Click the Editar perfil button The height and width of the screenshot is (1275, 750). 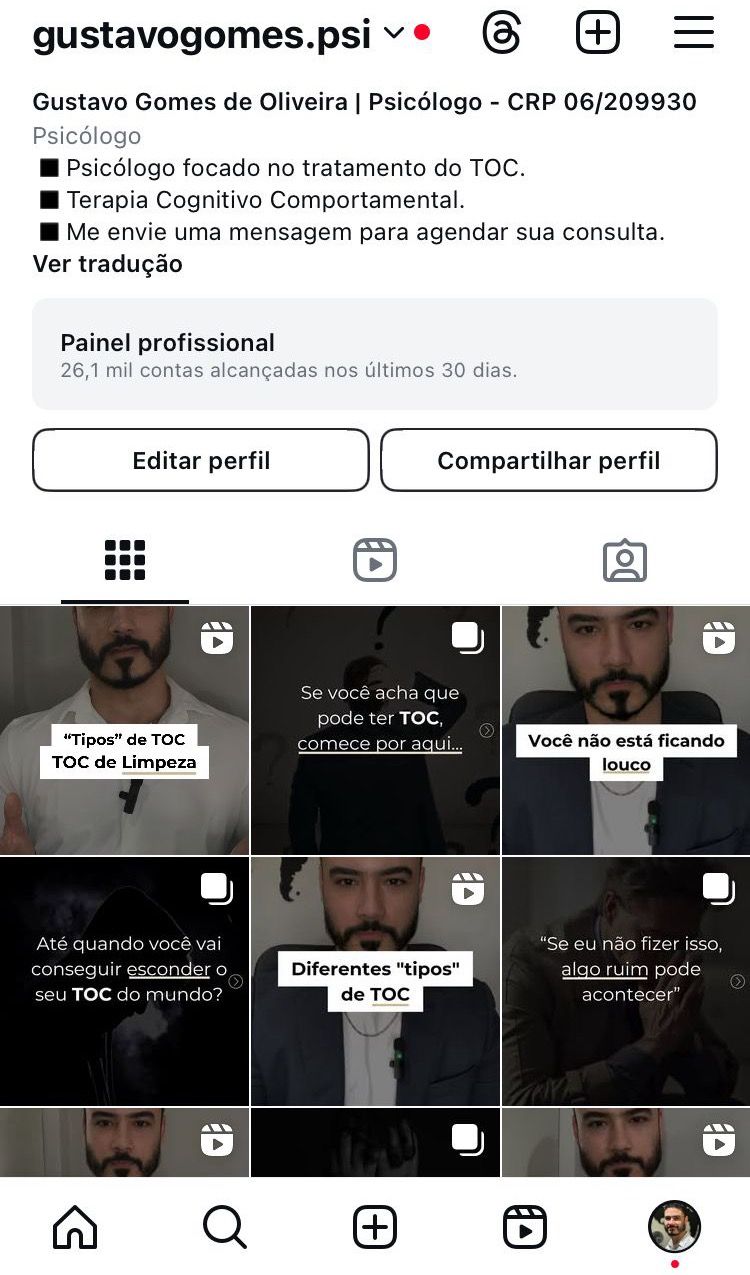pyautogui.click(x=200, y=460)
